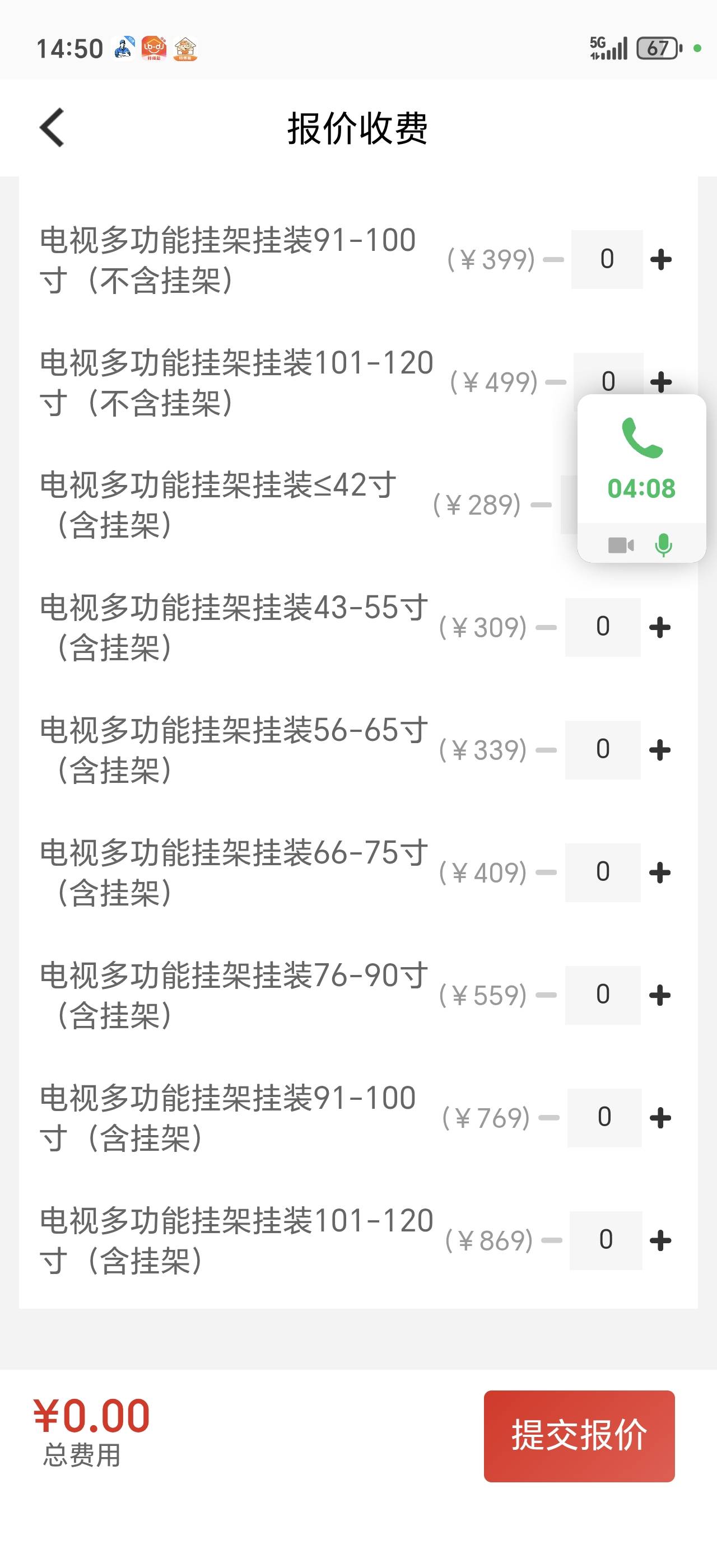Reduce quantity for 43-55寸（含挂架）
Viewport: 717px width, 1568px height.
click(547, 628)
